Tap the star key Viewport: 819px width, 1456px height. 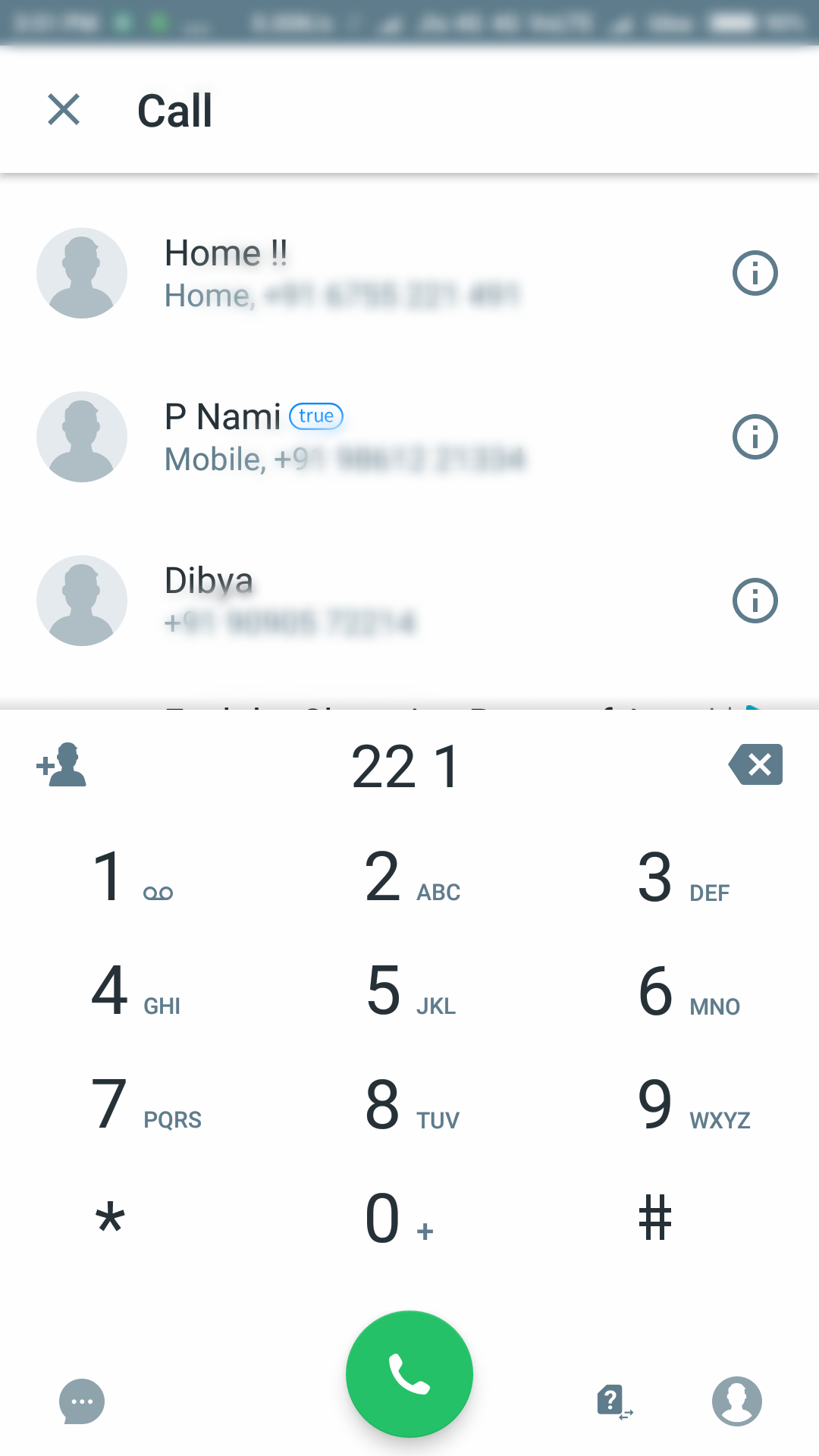pos(111,1219)
